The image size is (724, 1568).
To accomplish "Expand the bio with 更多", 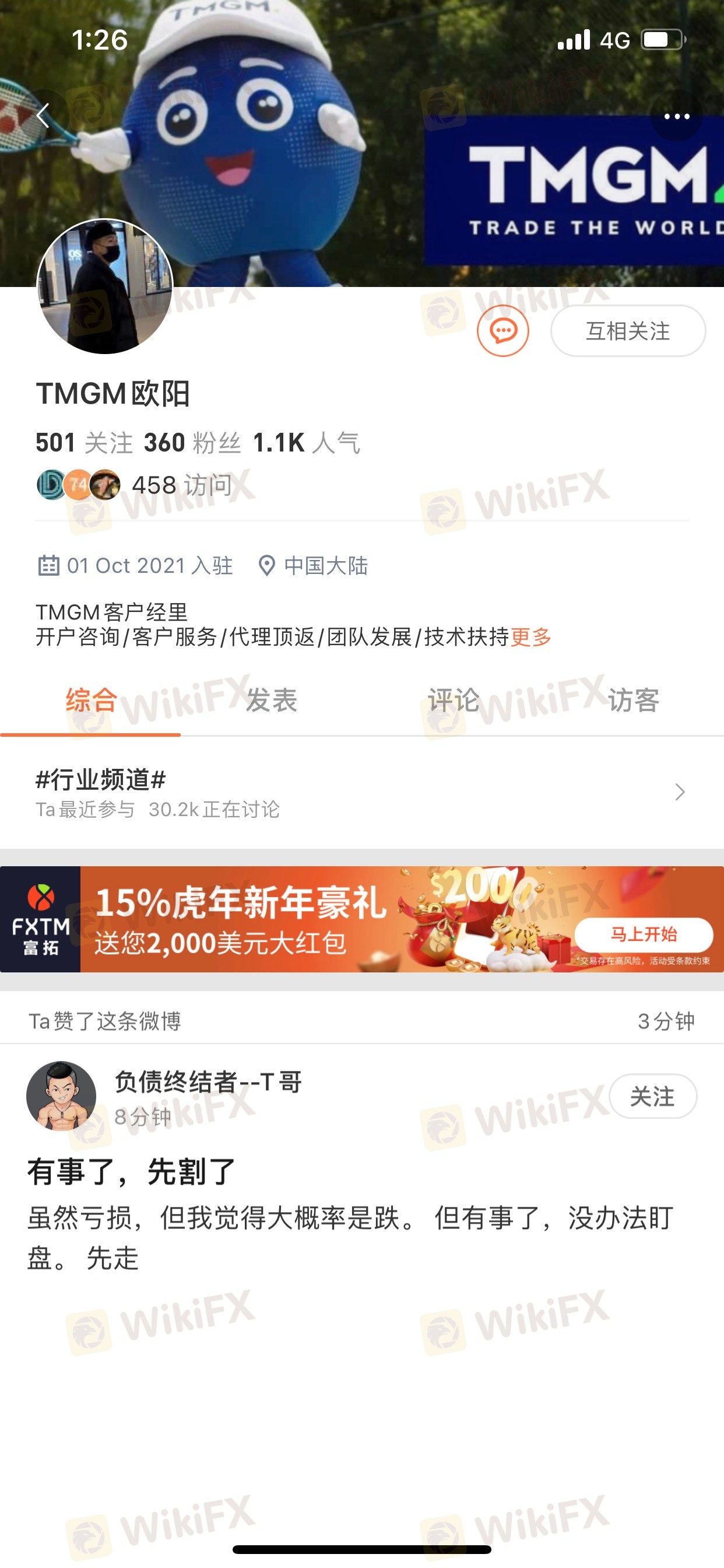I will click(531, 638).
